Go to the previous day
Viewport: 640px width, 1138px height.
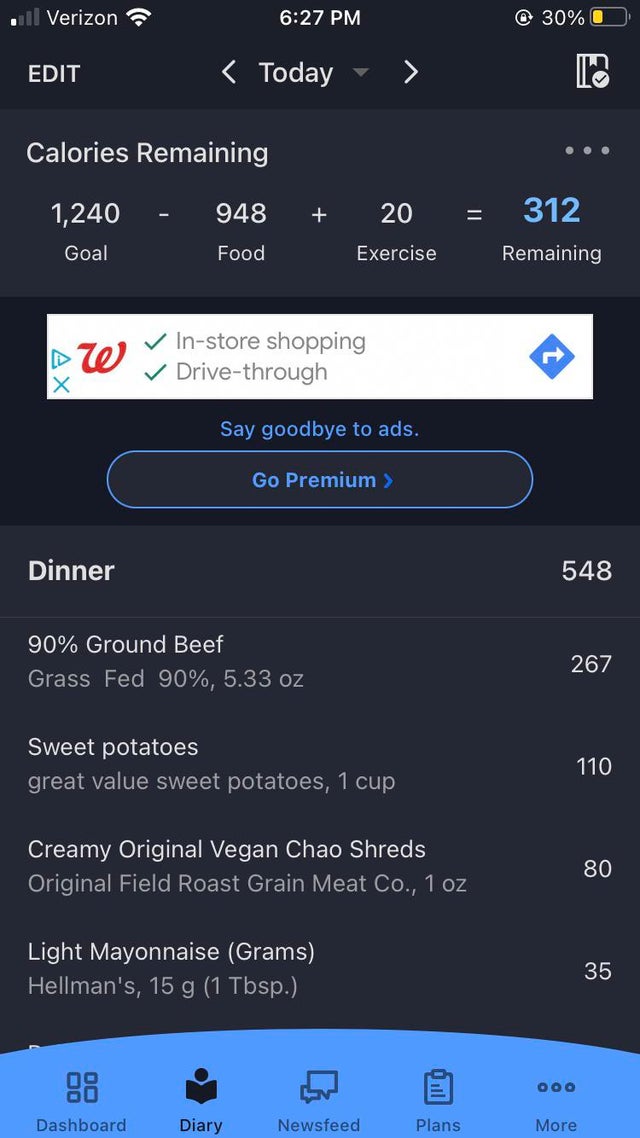click(229, 72)
